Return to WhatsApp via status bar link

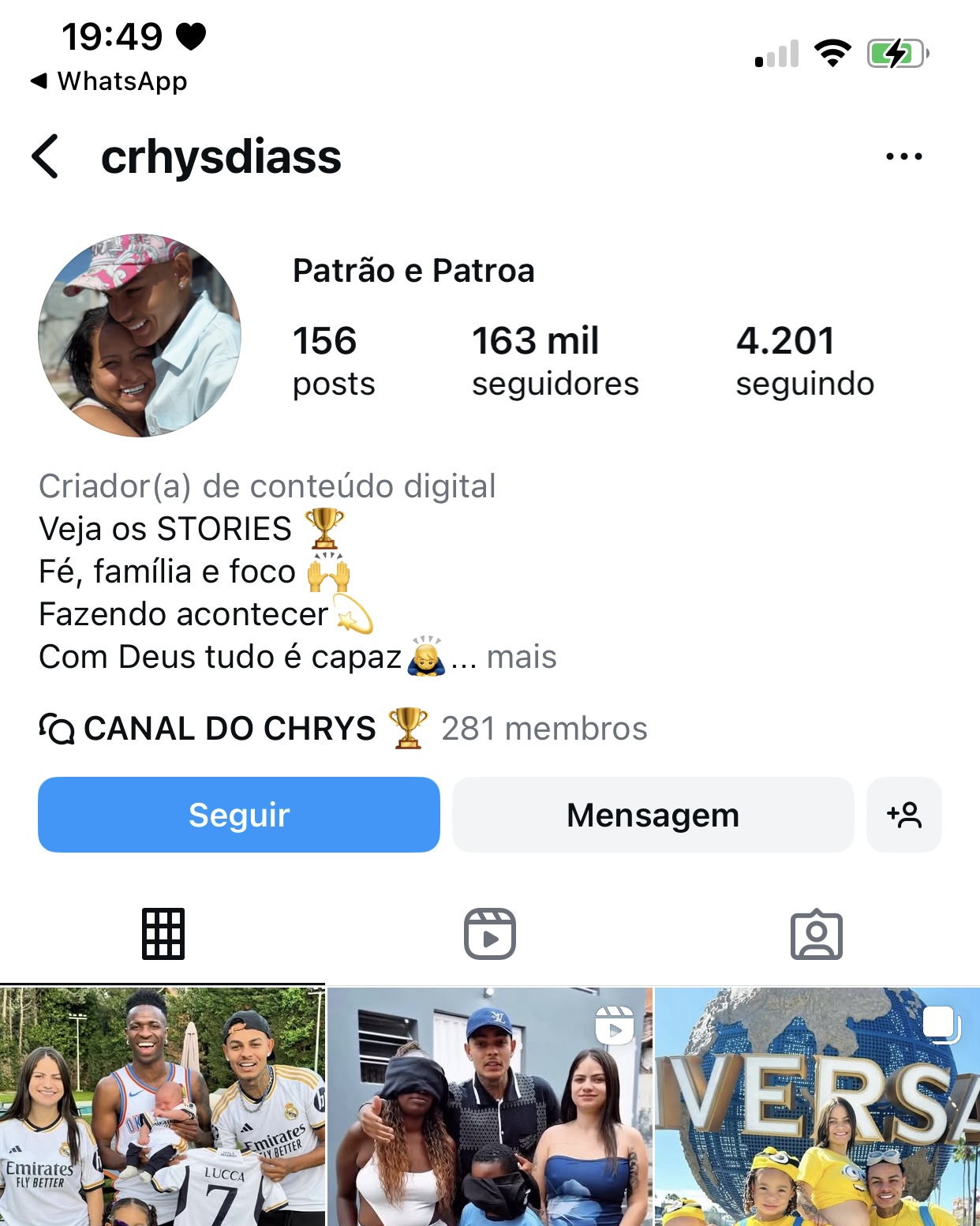(110, 81)
